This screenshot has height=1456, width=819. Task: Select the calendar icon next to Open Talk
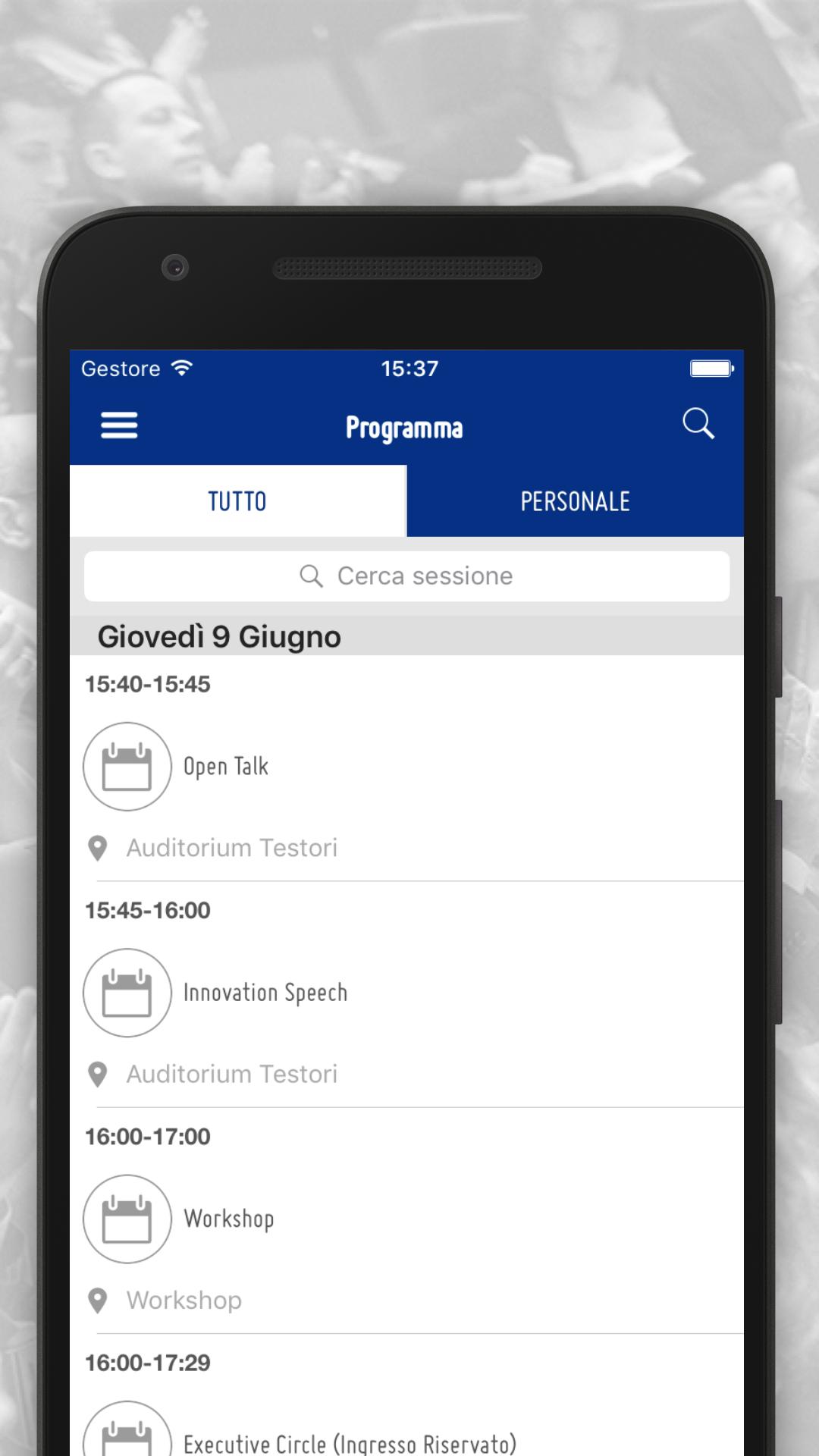pyautogui.click(x=127, y=766)
